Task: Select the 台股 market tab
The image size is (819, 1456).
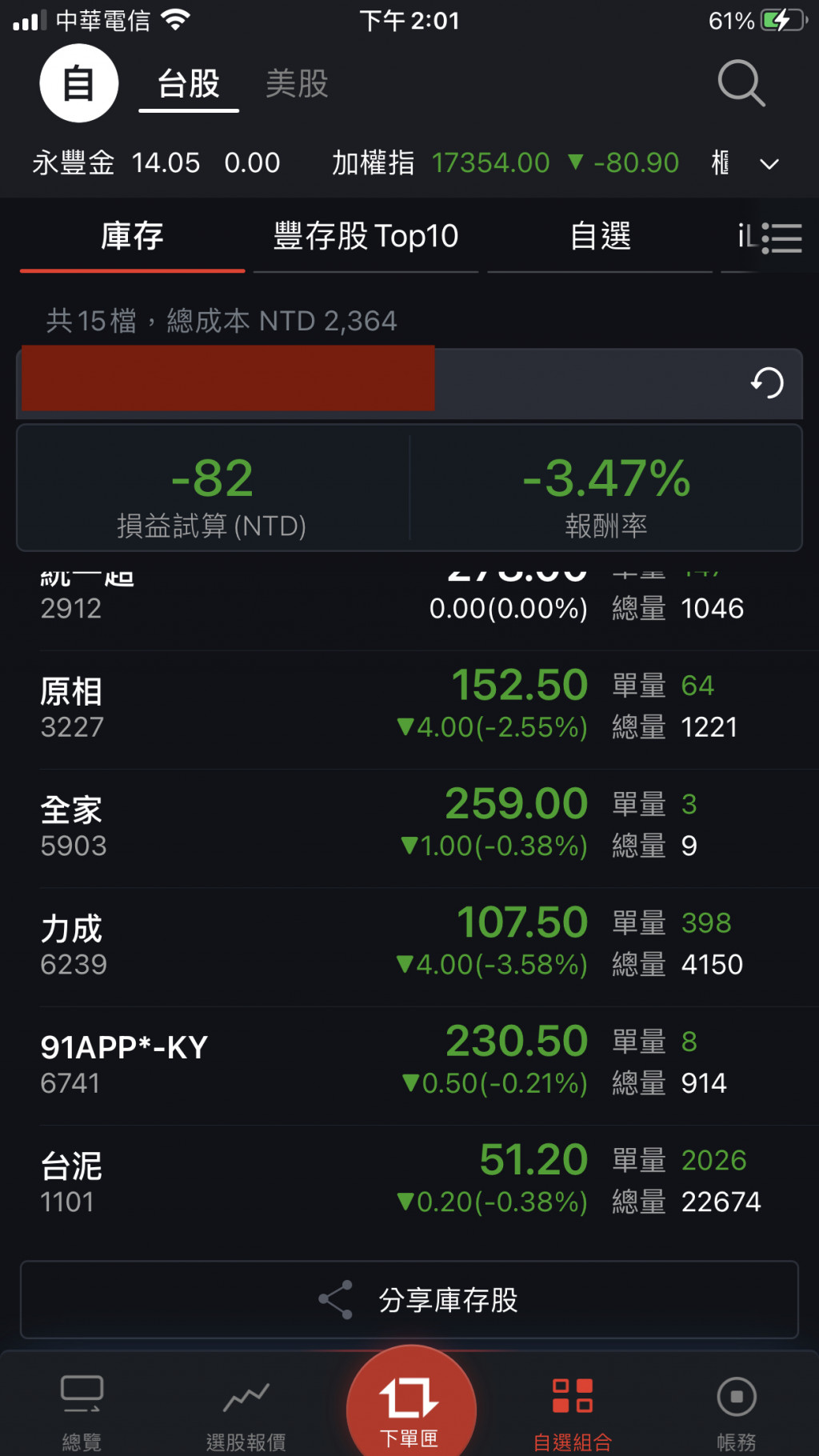Action: 189,84
